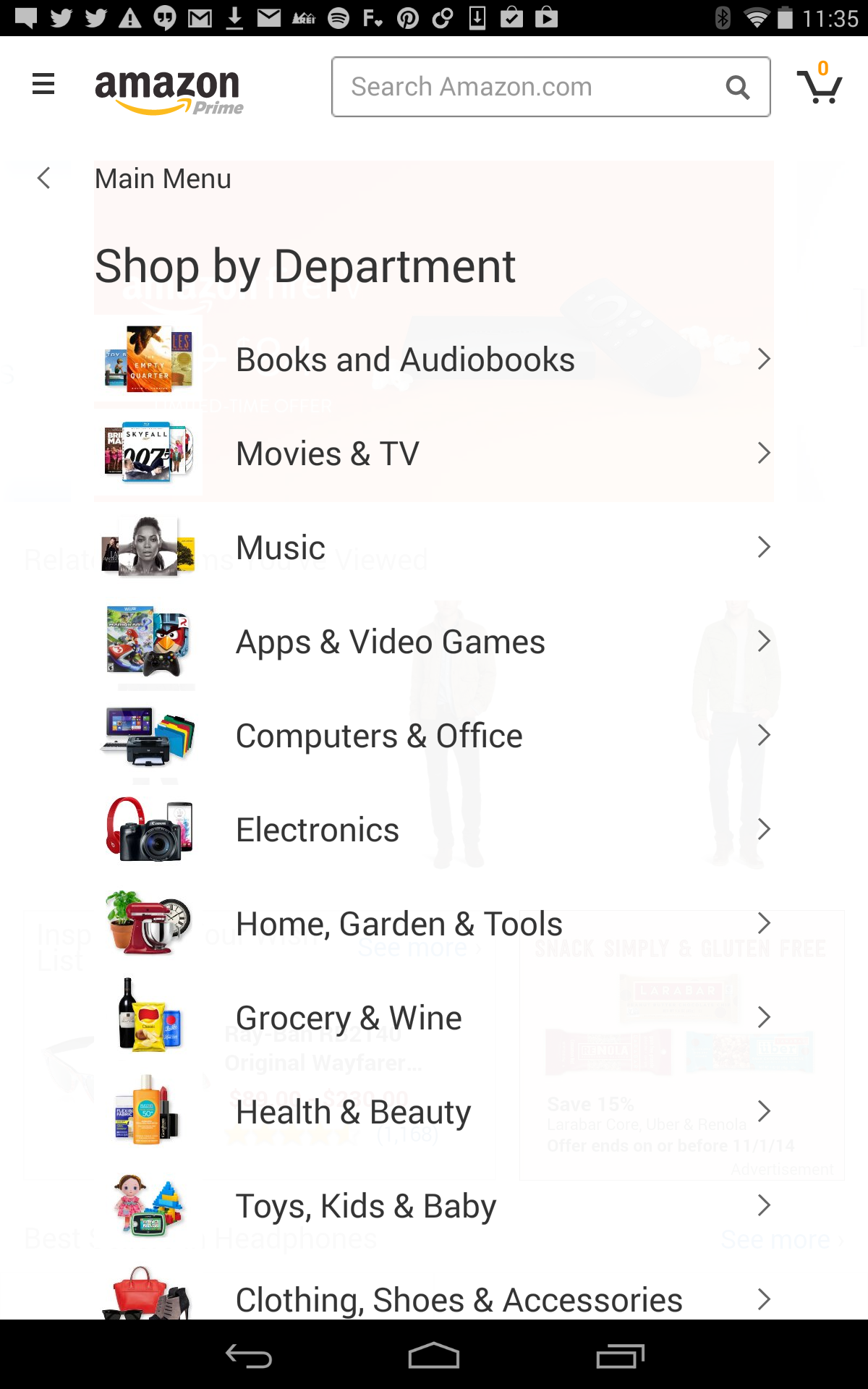This screenshot has height=1389, width=868.
Task: Open the shopping cart
Action: (820, 85)
